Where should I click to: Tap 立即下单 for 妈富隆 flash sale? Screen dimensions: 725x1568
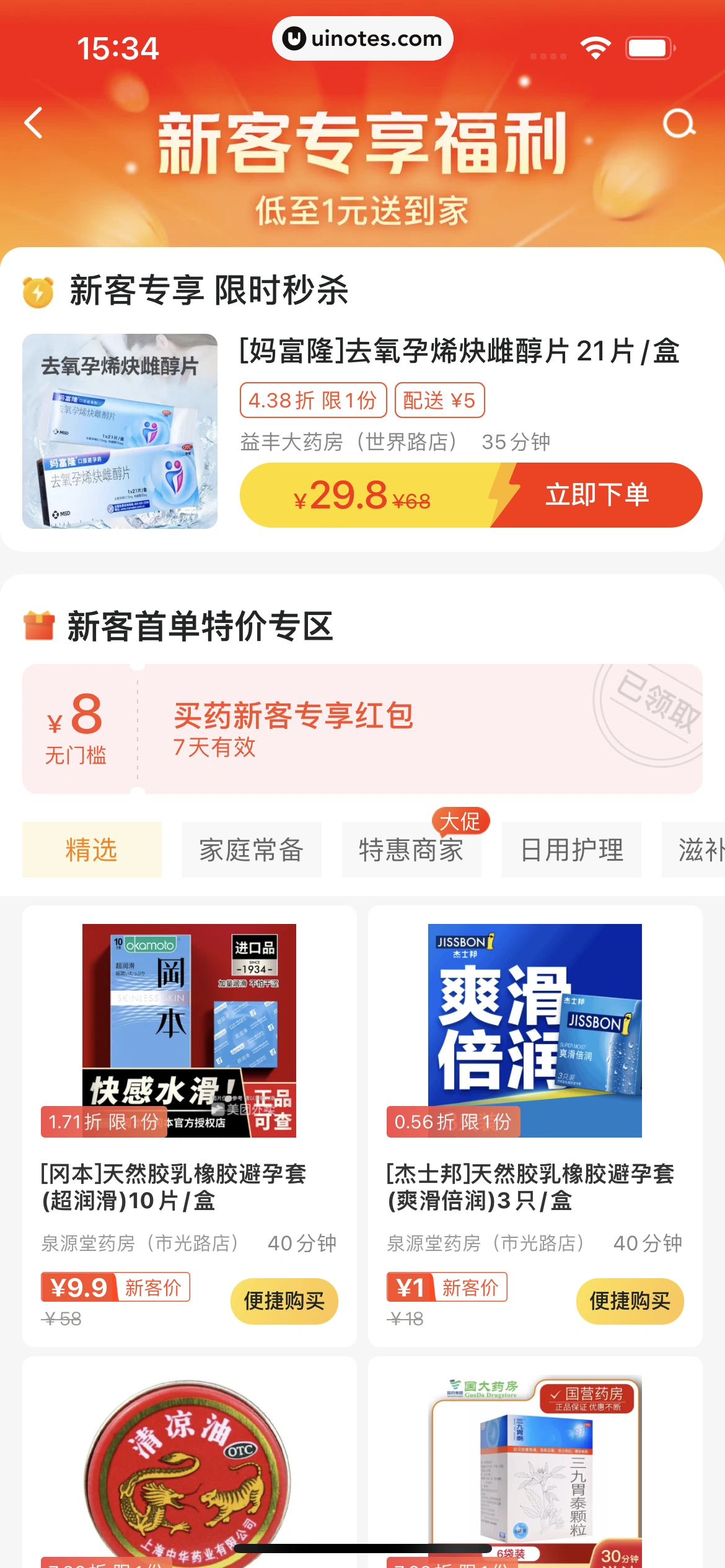596,495
